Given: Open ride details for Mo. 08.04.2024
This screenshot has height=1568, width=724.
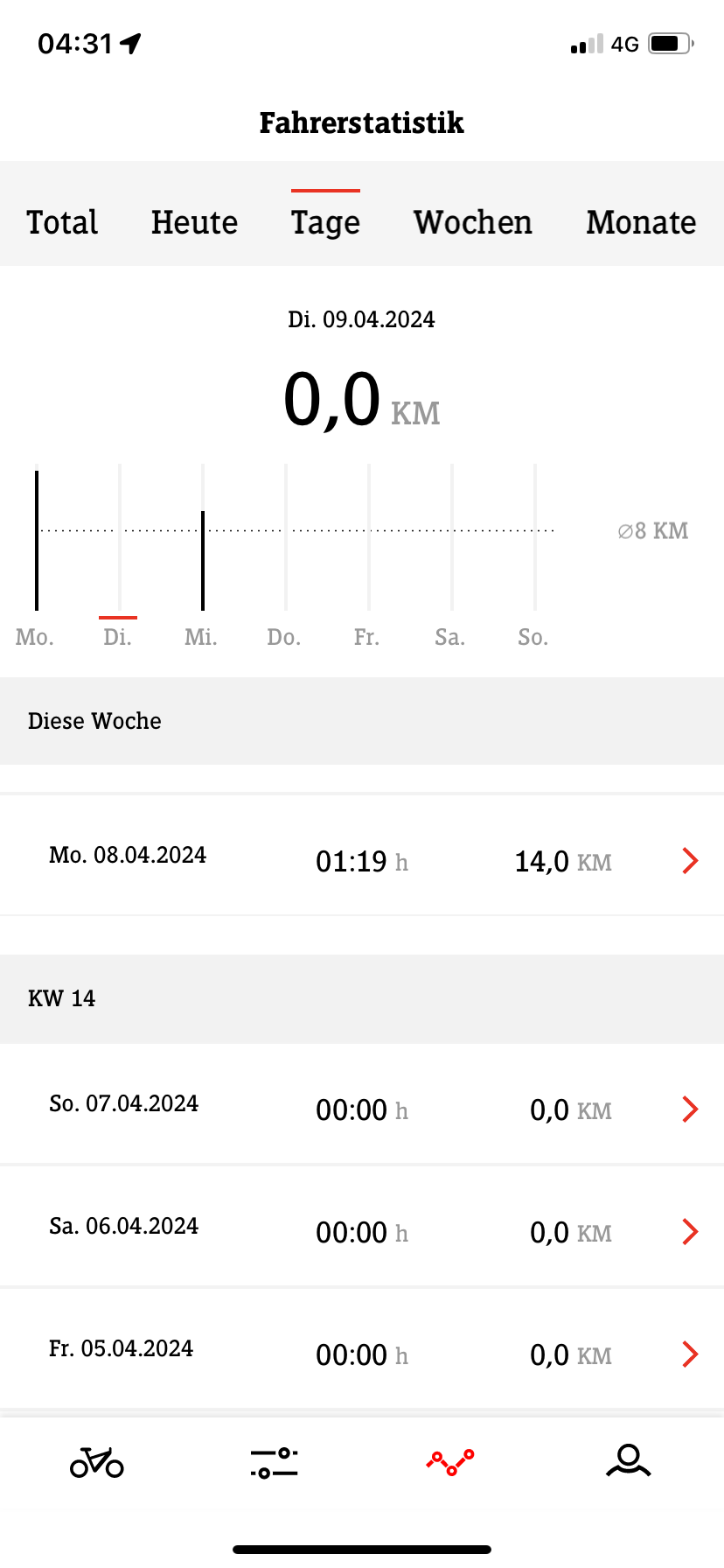Looking at the screenshot, I should point(362,860).
